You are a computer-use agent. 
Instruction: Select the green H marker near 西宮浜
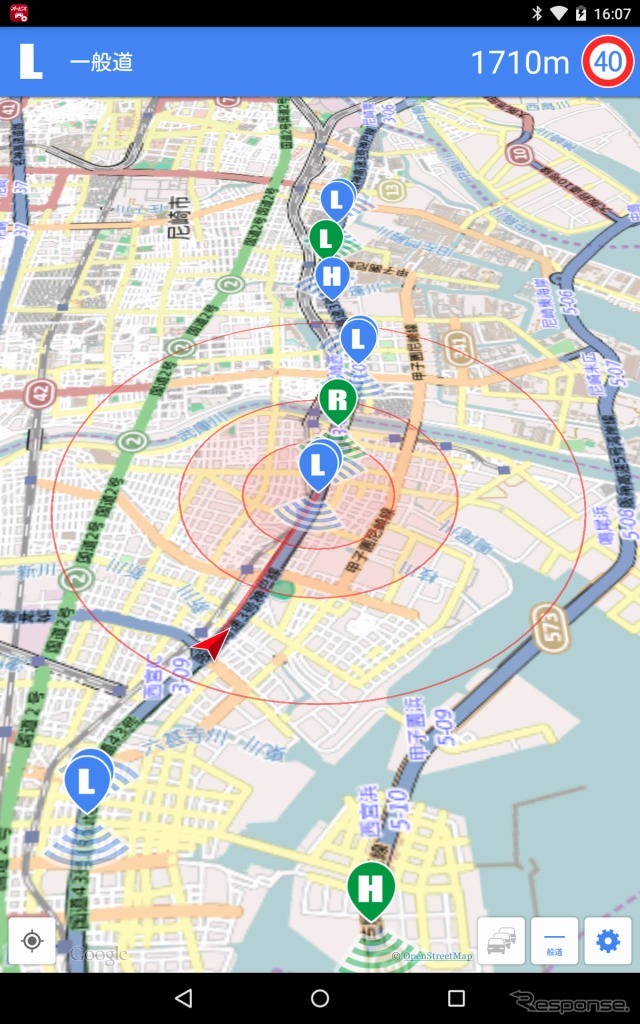(x=371, y=887)
